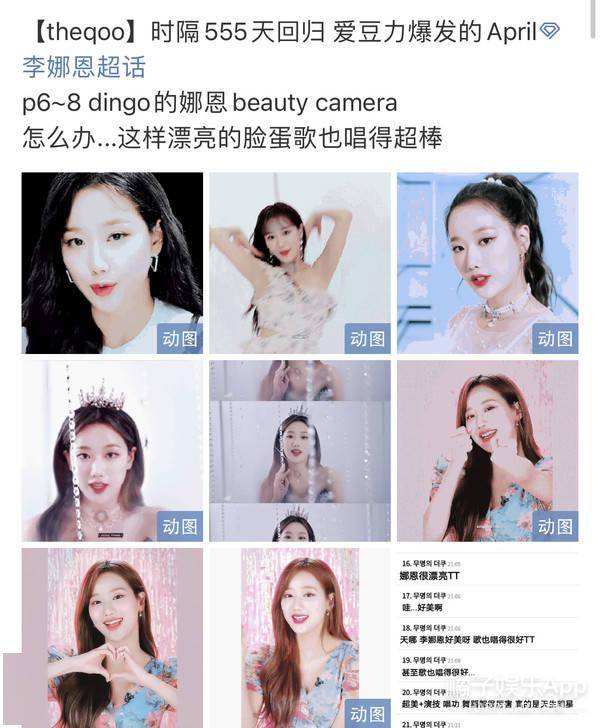View the long-hair floral dress GIF
Image resolution: width=600 pixels, height=728 pixels.
click(x=300, y=637)
